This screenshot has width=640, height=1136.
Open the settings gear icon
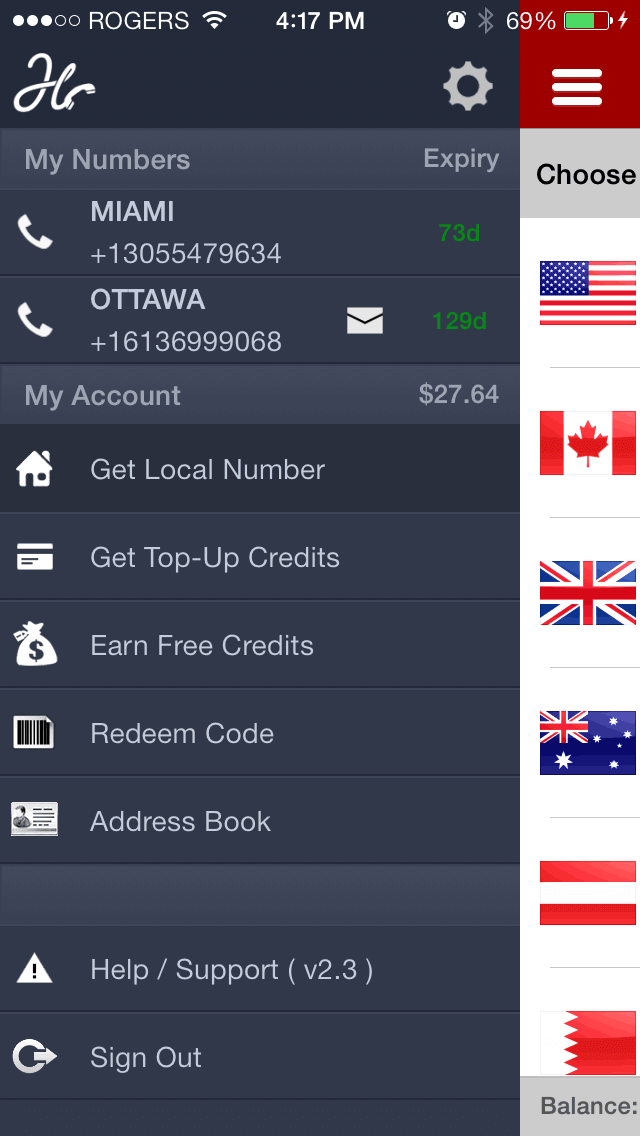468,87
